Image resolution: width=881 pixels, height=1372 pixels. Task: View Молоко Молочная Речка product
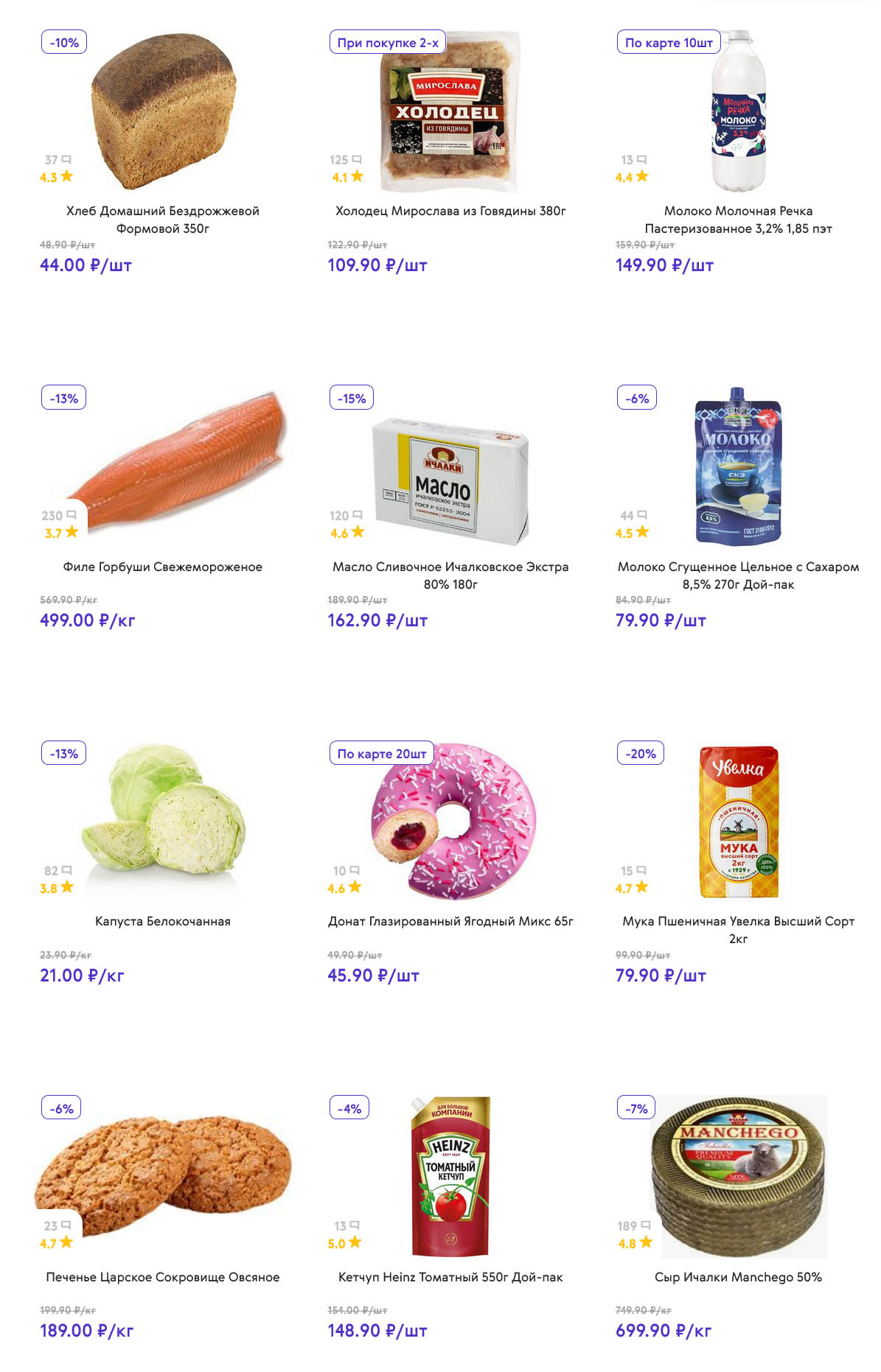(x=738, y=220)
